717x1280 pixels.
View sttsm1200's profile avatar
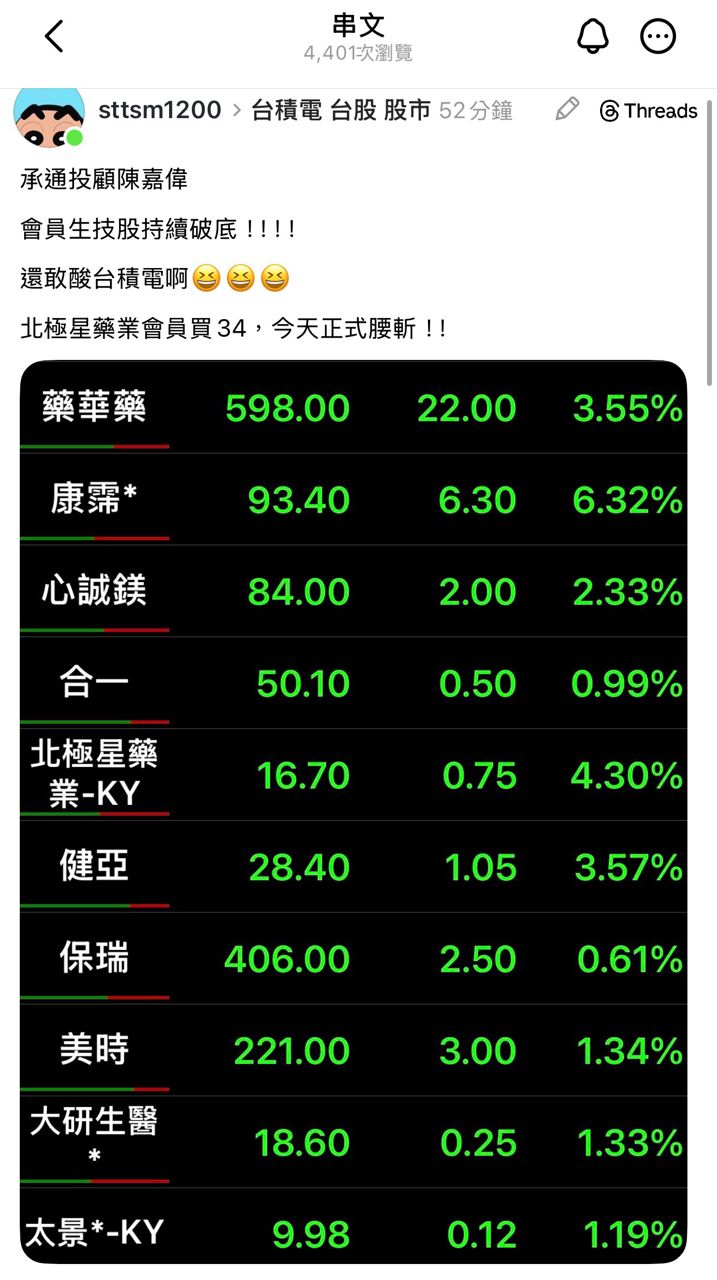point(49,115)
